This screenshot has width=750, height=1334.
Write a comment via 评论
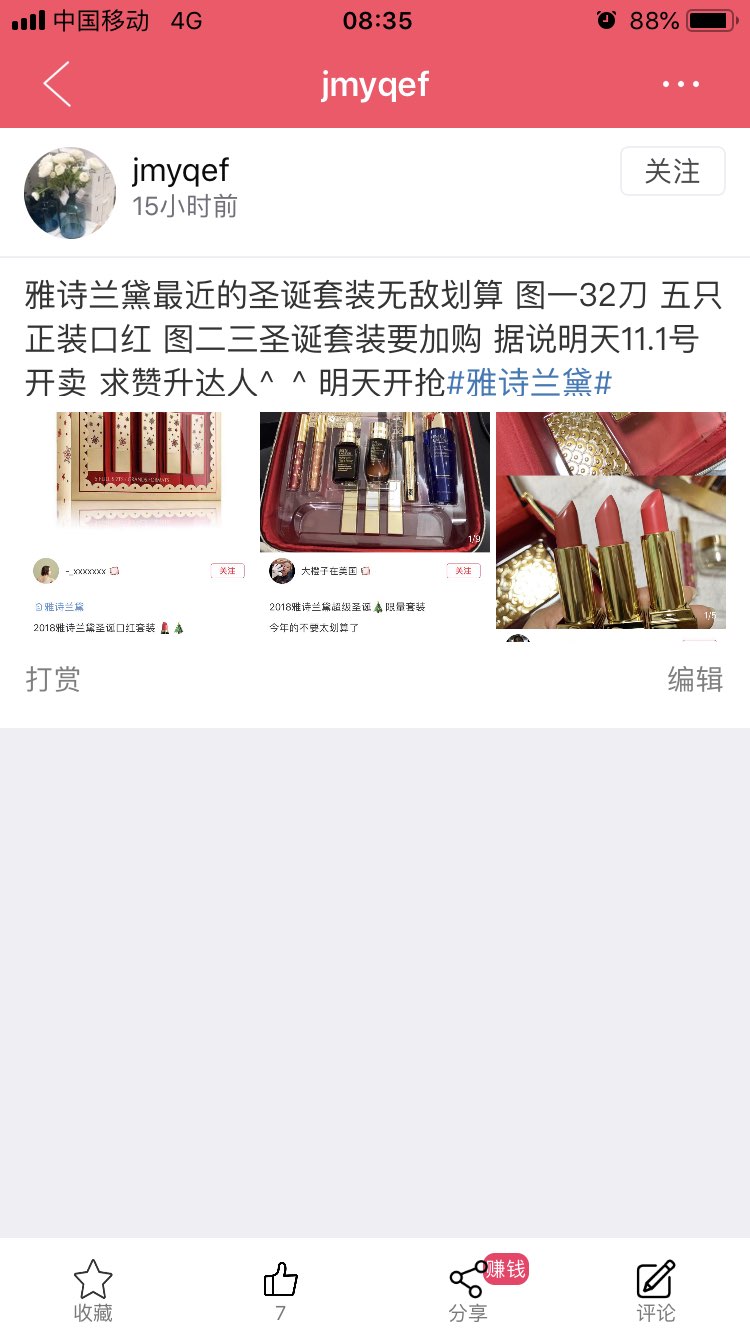tap(656, 1290)
